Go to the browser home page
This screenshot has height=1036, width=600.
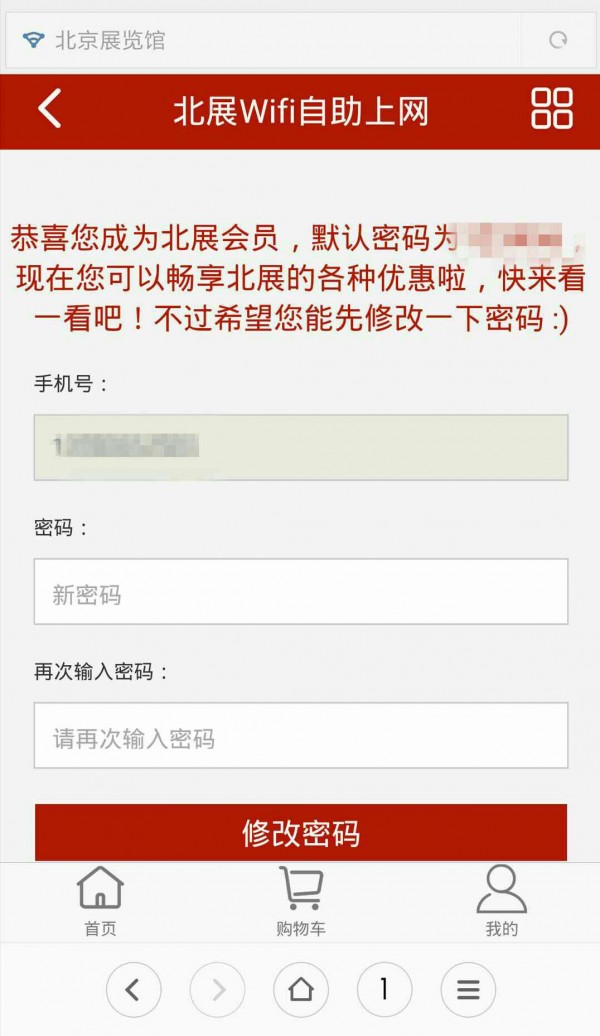tap(300, 990)
